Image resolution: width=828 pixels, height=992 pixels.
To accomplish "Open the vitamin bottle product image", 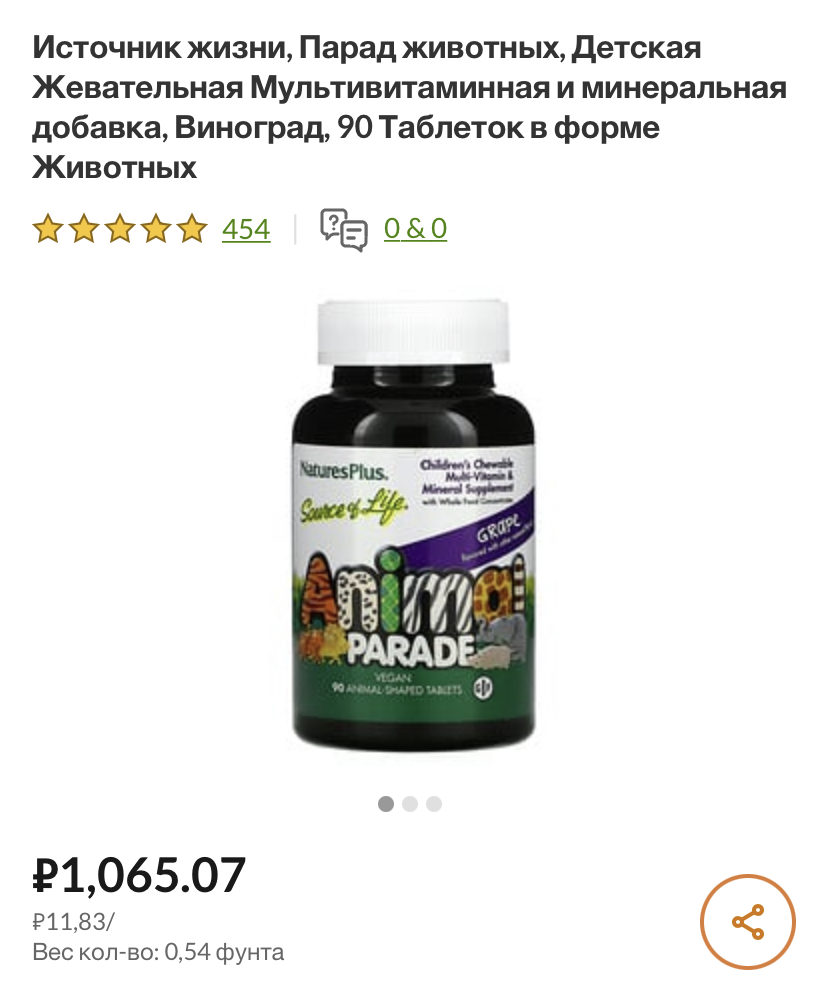I will coord(413,524).
